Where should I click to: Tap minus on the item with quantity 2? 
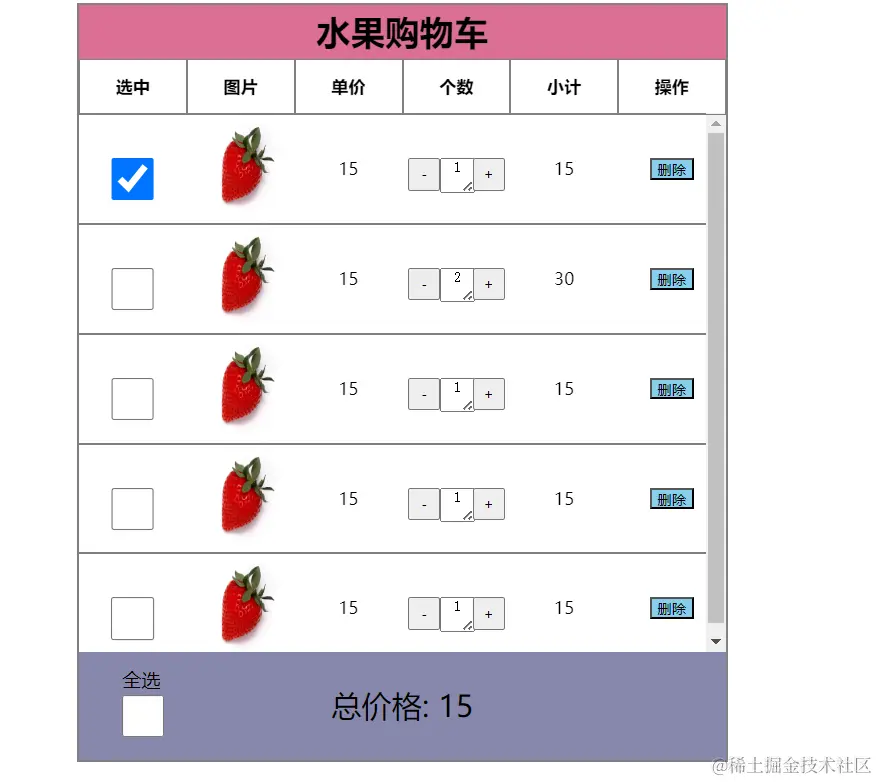pos(424,284)
